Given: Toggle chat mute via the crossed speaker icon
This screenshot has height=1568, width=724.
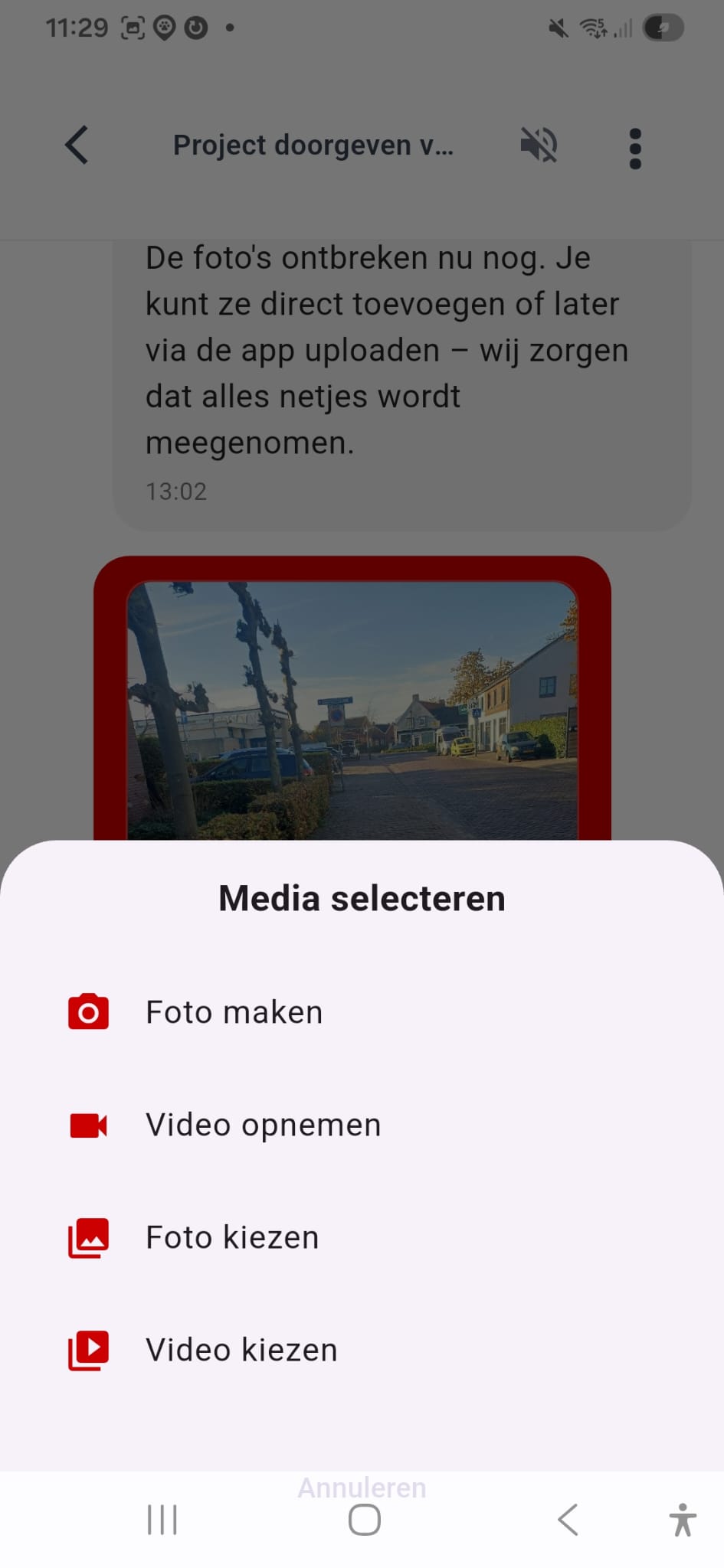Looking at the screenshot, I should point(539,145).
